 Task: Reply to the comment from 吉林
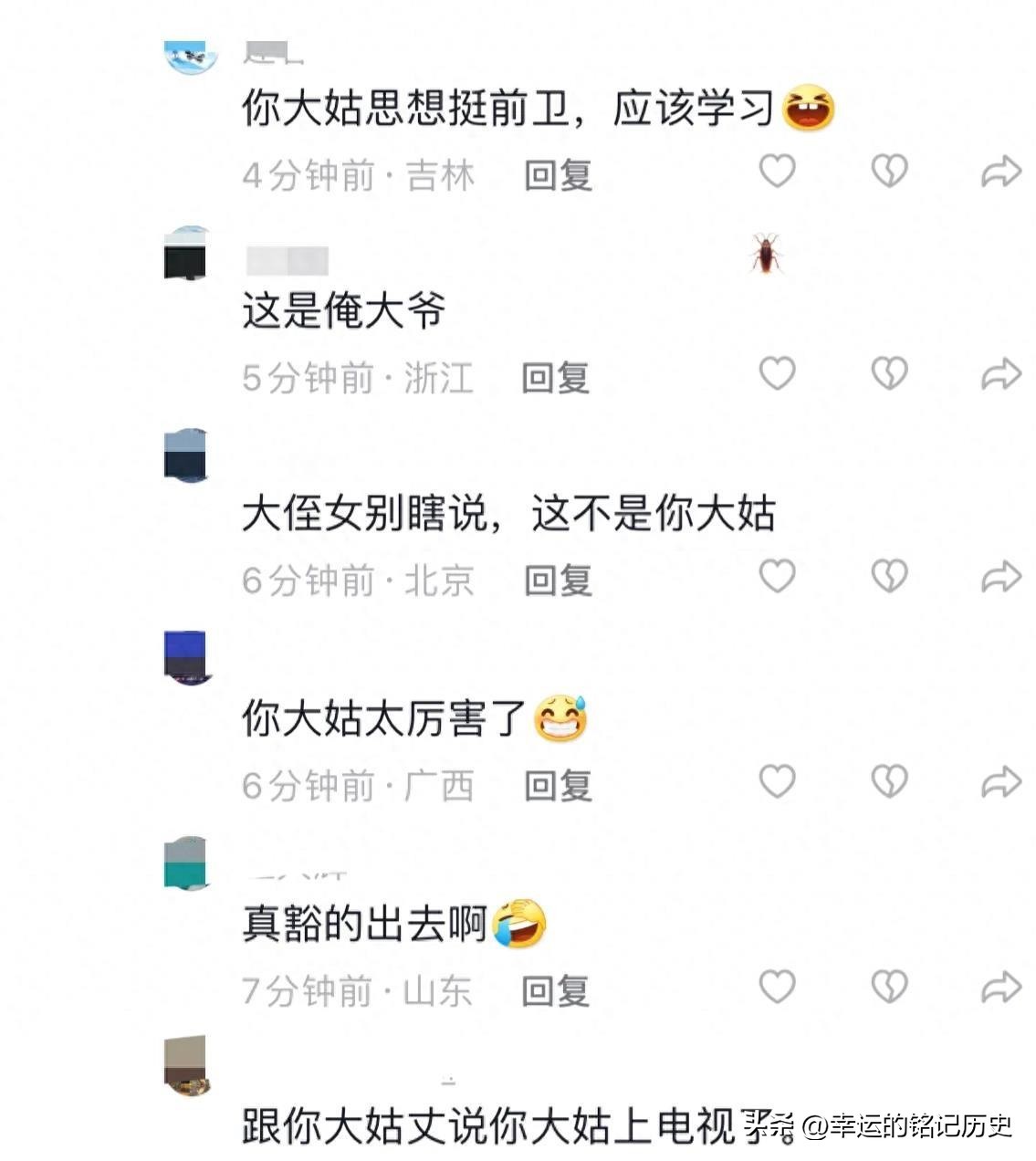coord(558,174)
